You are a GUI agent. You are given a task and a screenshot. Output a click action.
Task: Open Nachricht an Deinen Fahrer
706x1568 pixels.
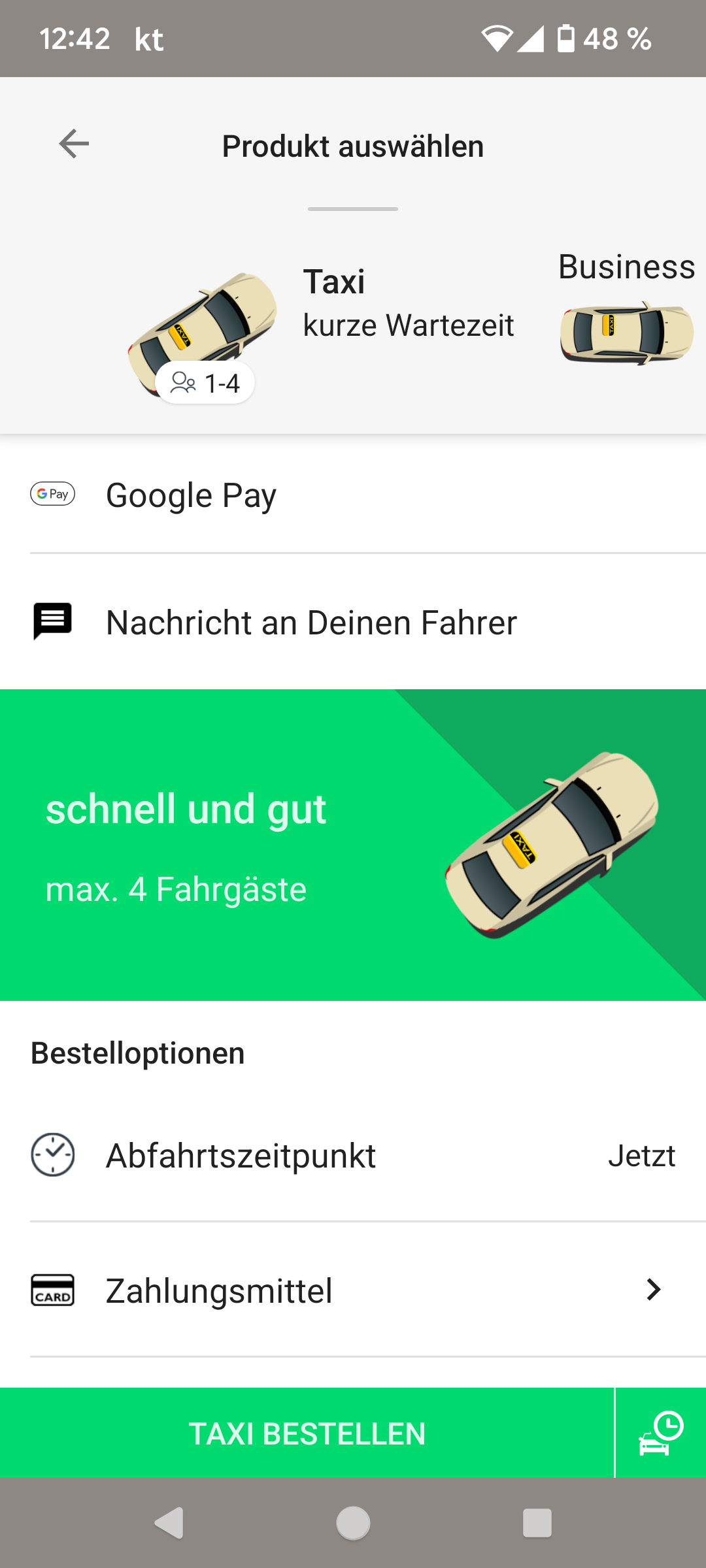point(353,622)
